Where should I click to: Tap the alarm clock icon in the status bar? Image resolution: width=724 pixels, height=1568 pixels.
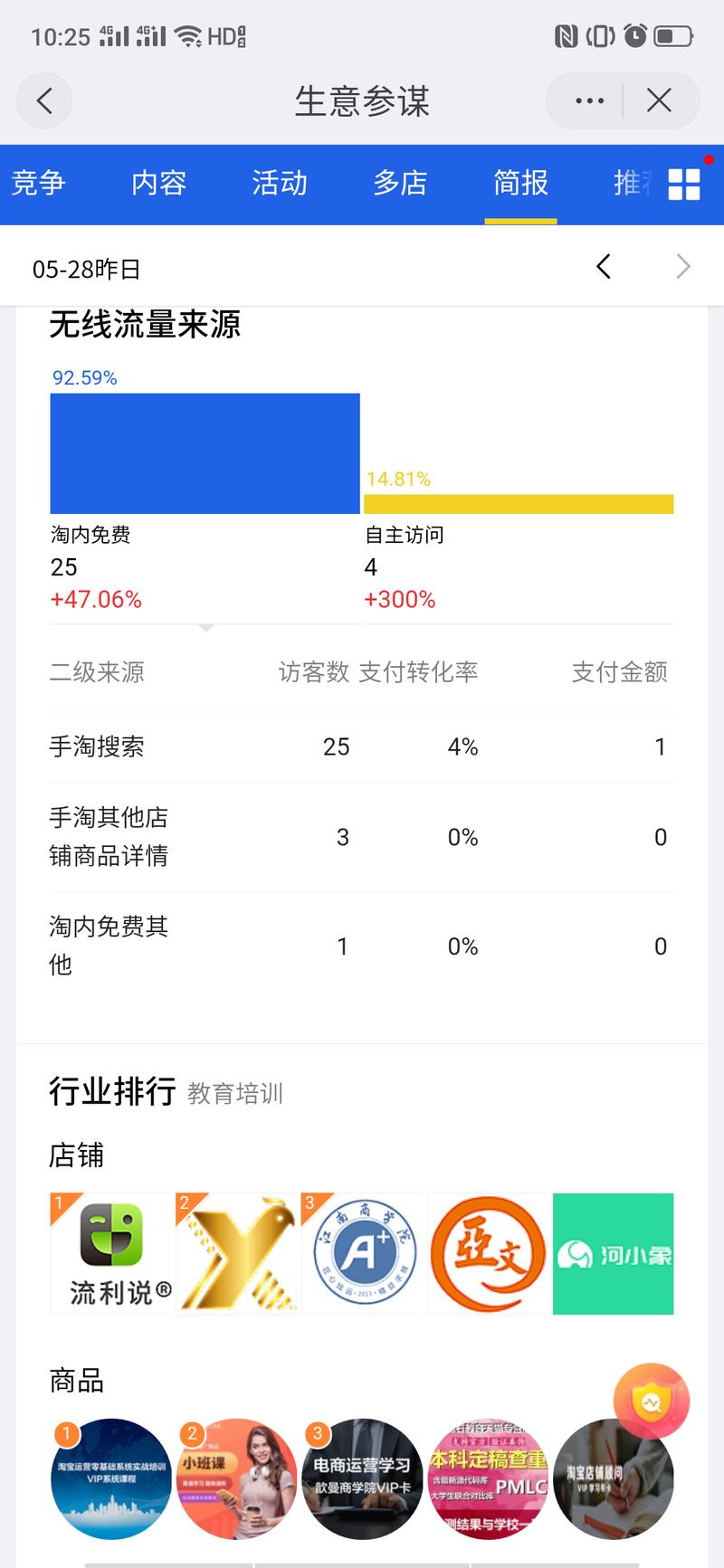(x=635, y=34)
